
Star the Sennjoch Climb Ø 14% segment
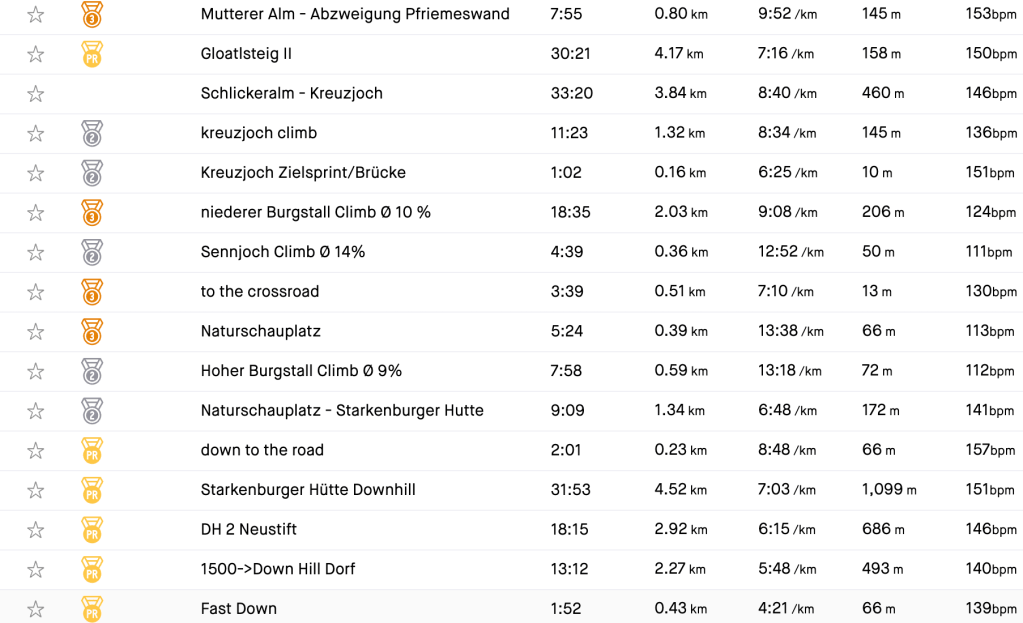tap(36, 252)
